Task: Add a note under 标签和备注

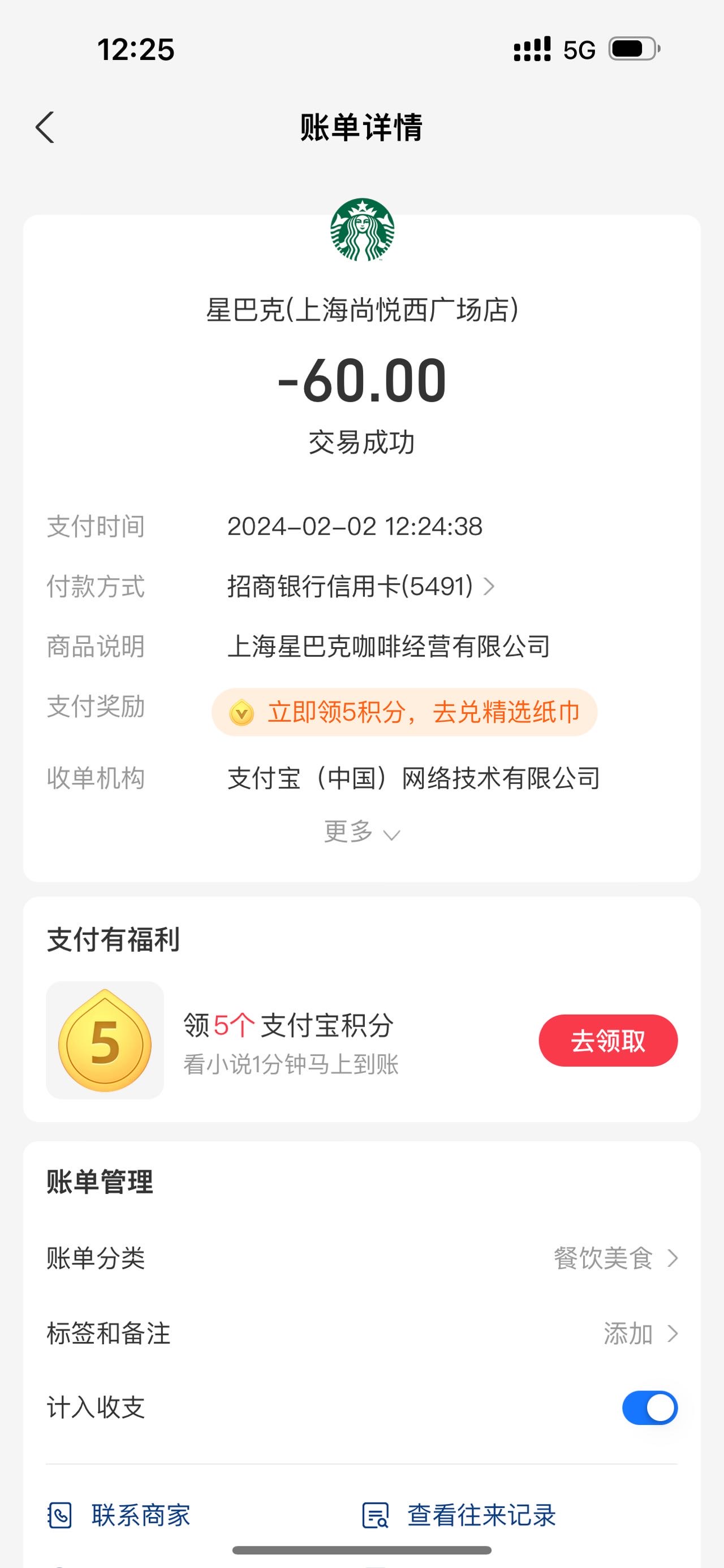Action: pos(361,1333)
